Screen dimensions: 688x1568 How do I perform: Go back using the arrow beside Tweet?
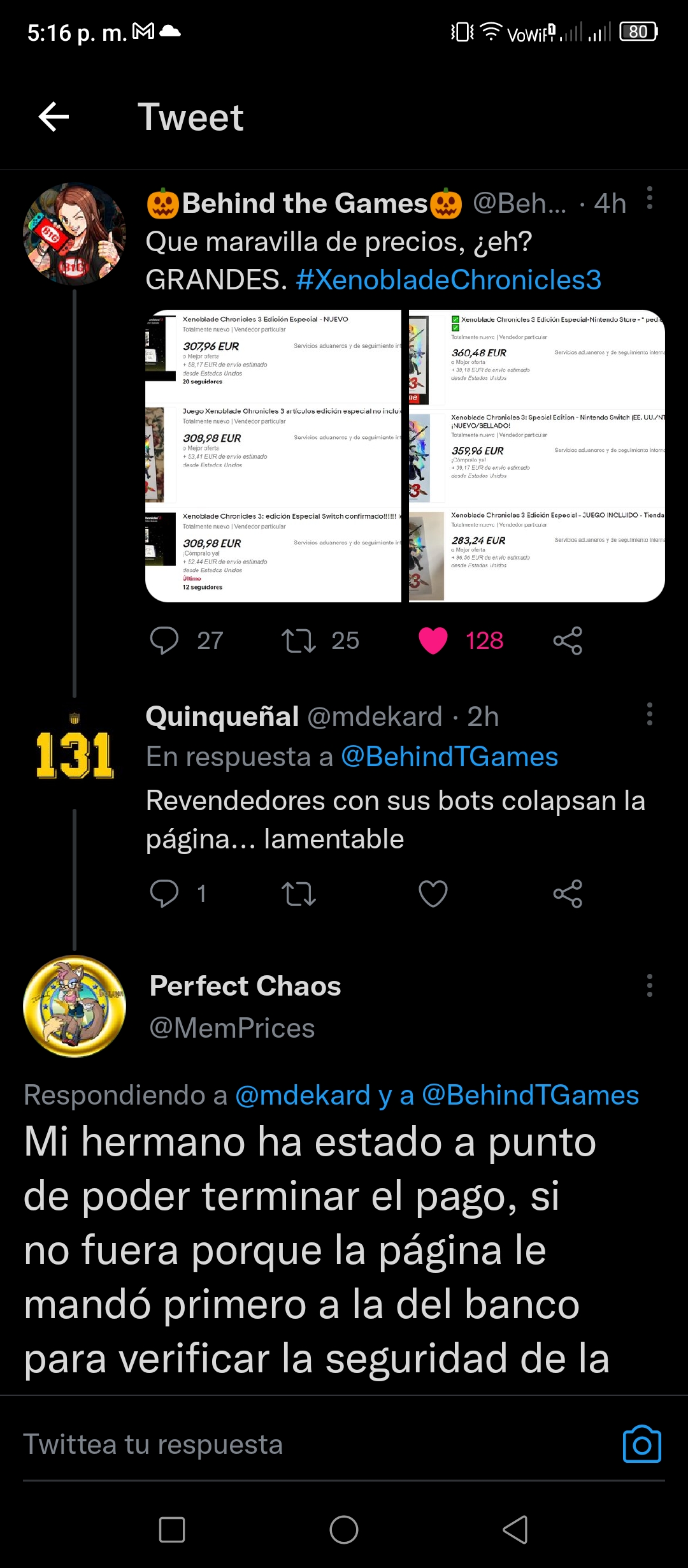coord(54,117)
